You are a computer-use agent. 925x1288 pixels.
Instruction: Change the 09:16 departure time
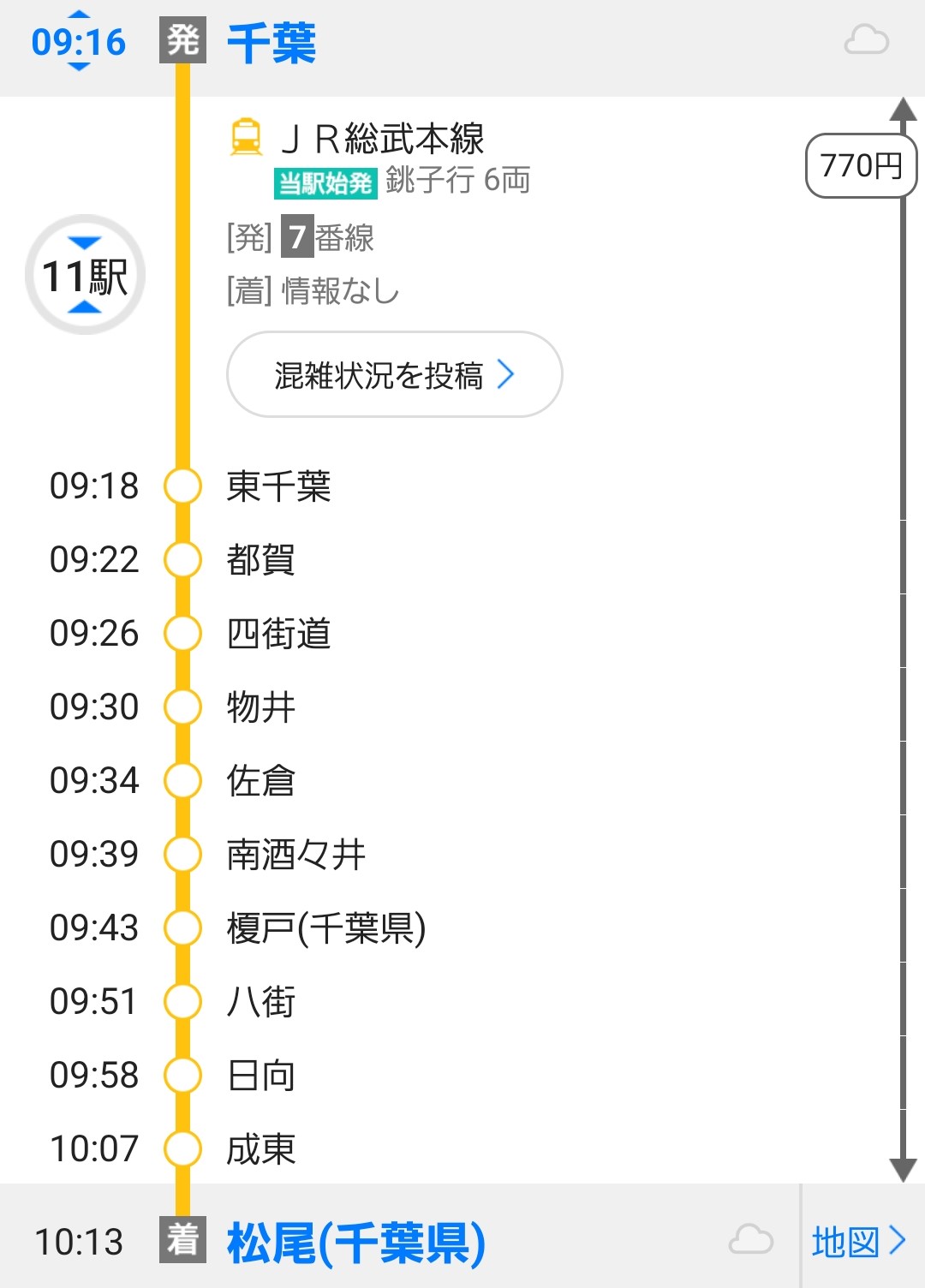tap(79, 41)
